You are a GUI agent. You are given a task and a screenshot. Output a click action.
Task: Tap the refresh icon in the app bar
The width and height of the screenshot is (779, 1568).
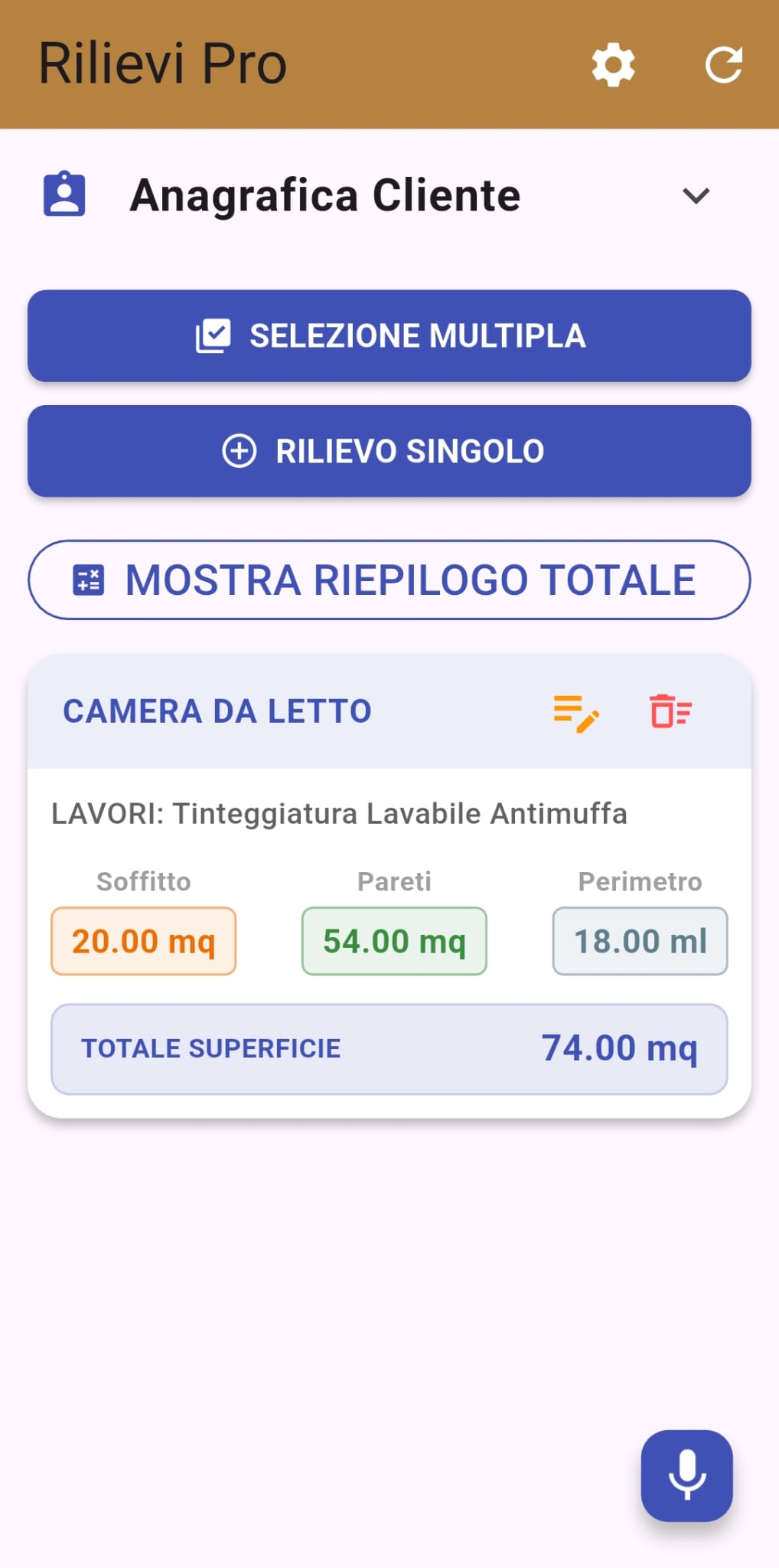tap(723, 65)
